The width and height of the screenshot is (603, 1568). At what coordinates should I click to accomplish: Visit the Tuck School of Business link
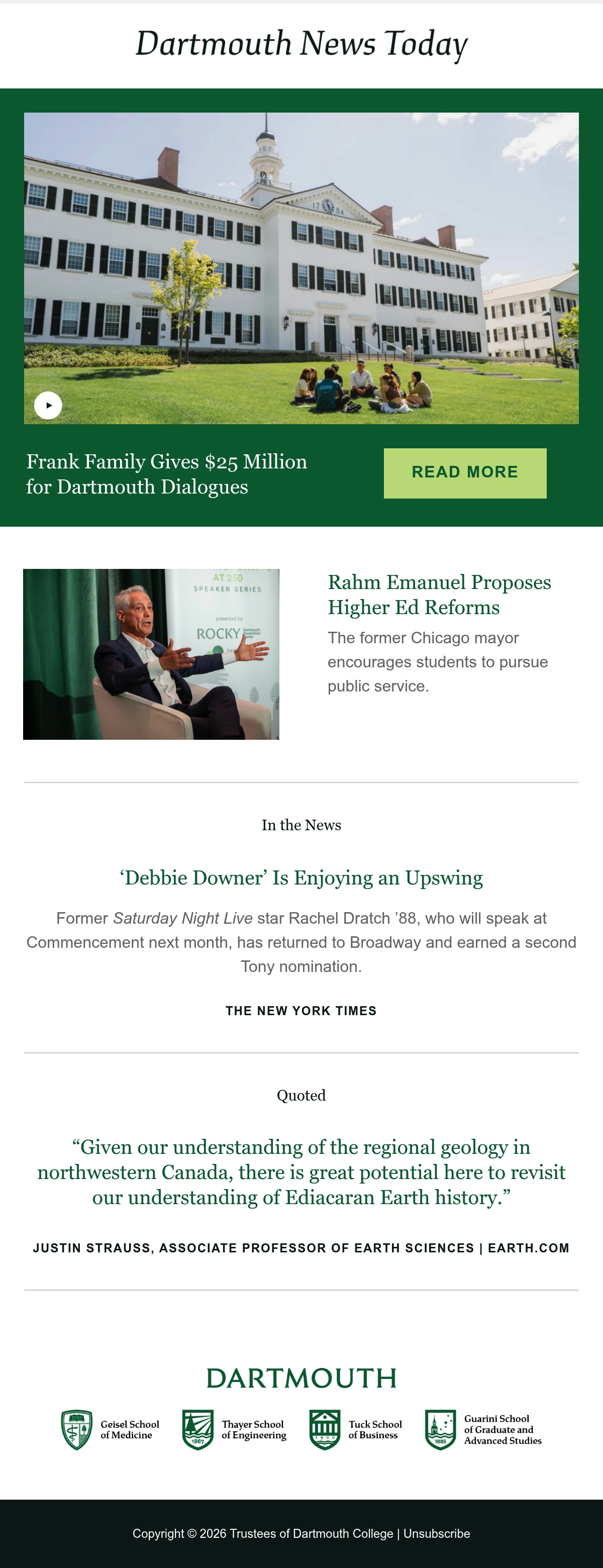click(x=356, y=1430)
